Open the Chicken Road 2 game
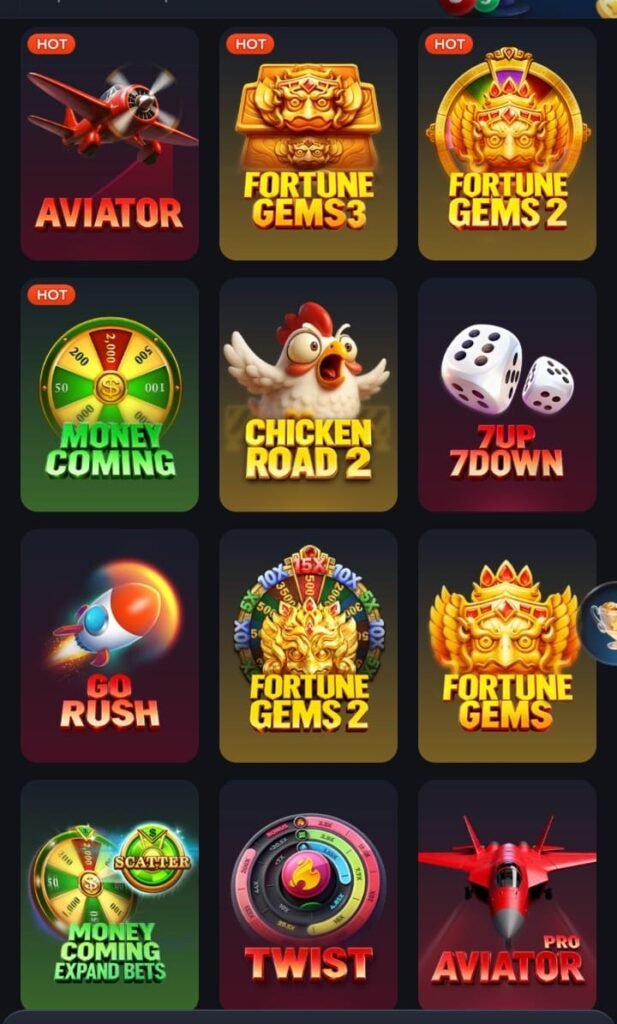Viewport: 617px width, 1024px height. click(308, 395)
